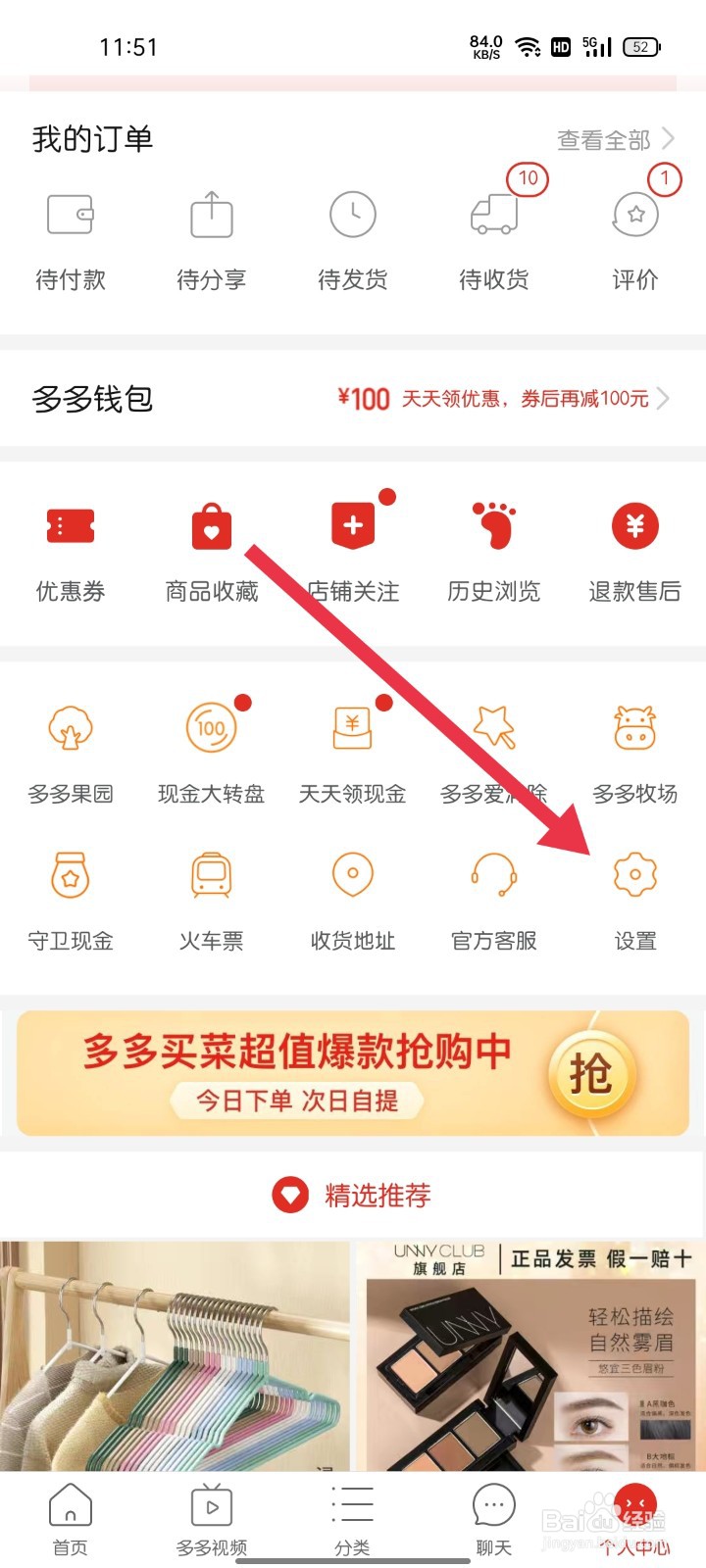Tap the ¥100 coupon banner arrow
Screen dimensions: 706x1568
[x=665, y=399]
